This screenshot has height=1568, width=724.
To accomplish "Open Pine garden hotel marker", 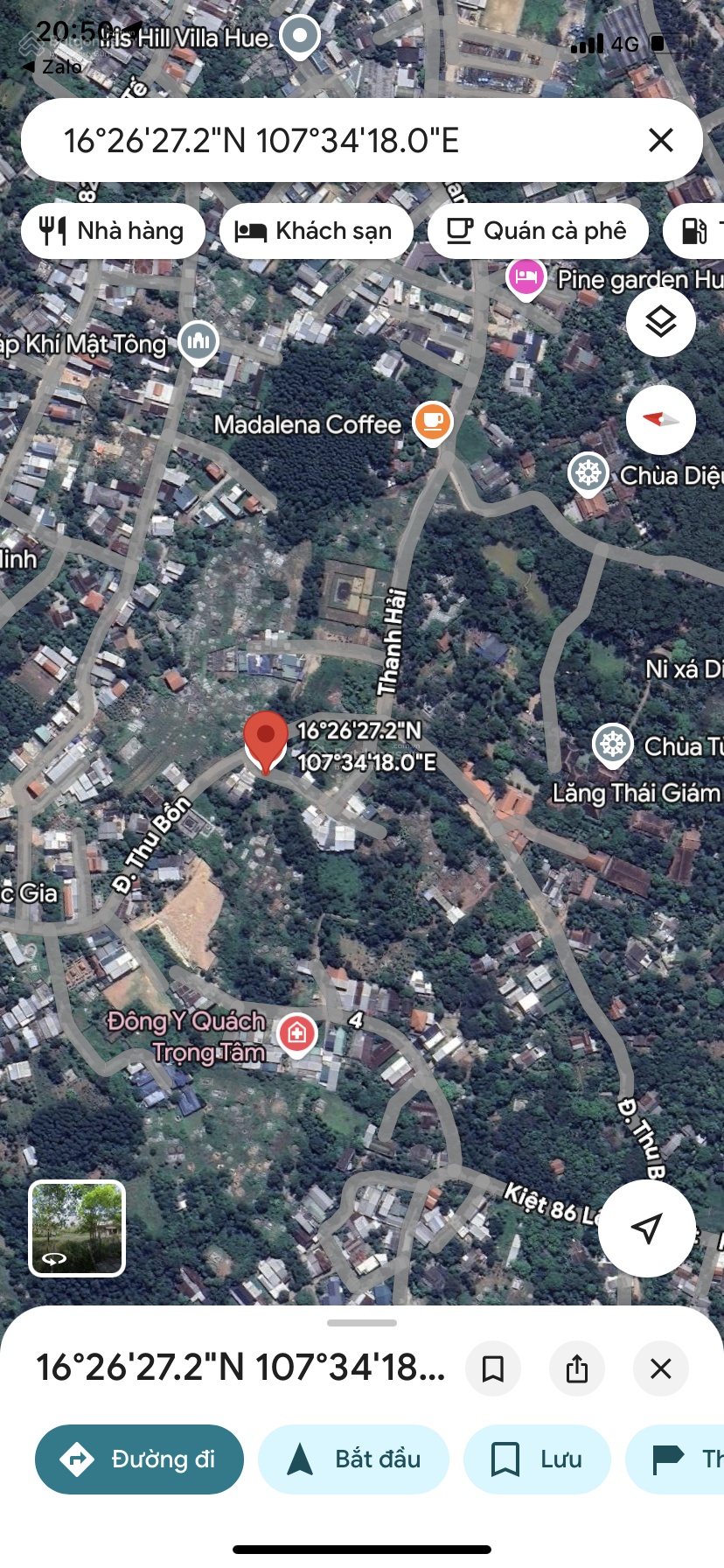I will coord(526,278).
